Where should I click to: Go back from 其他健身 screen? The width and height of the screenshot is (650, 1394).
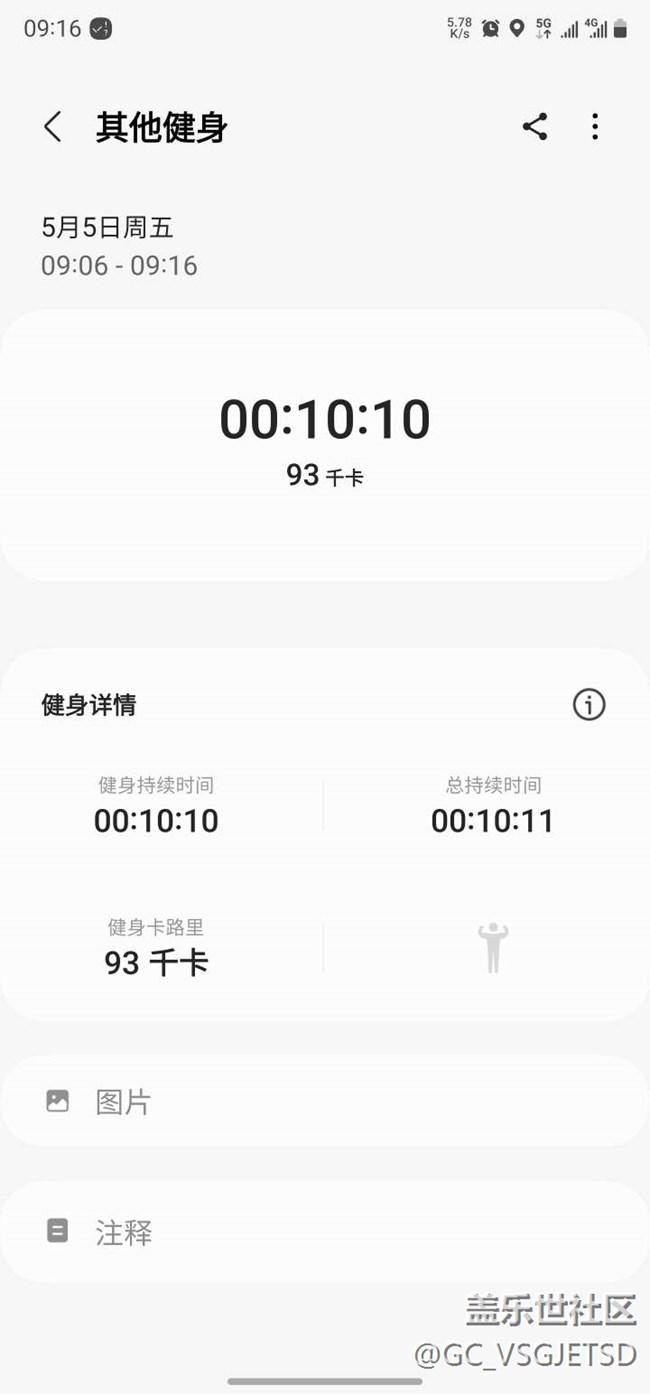[53, 127]
